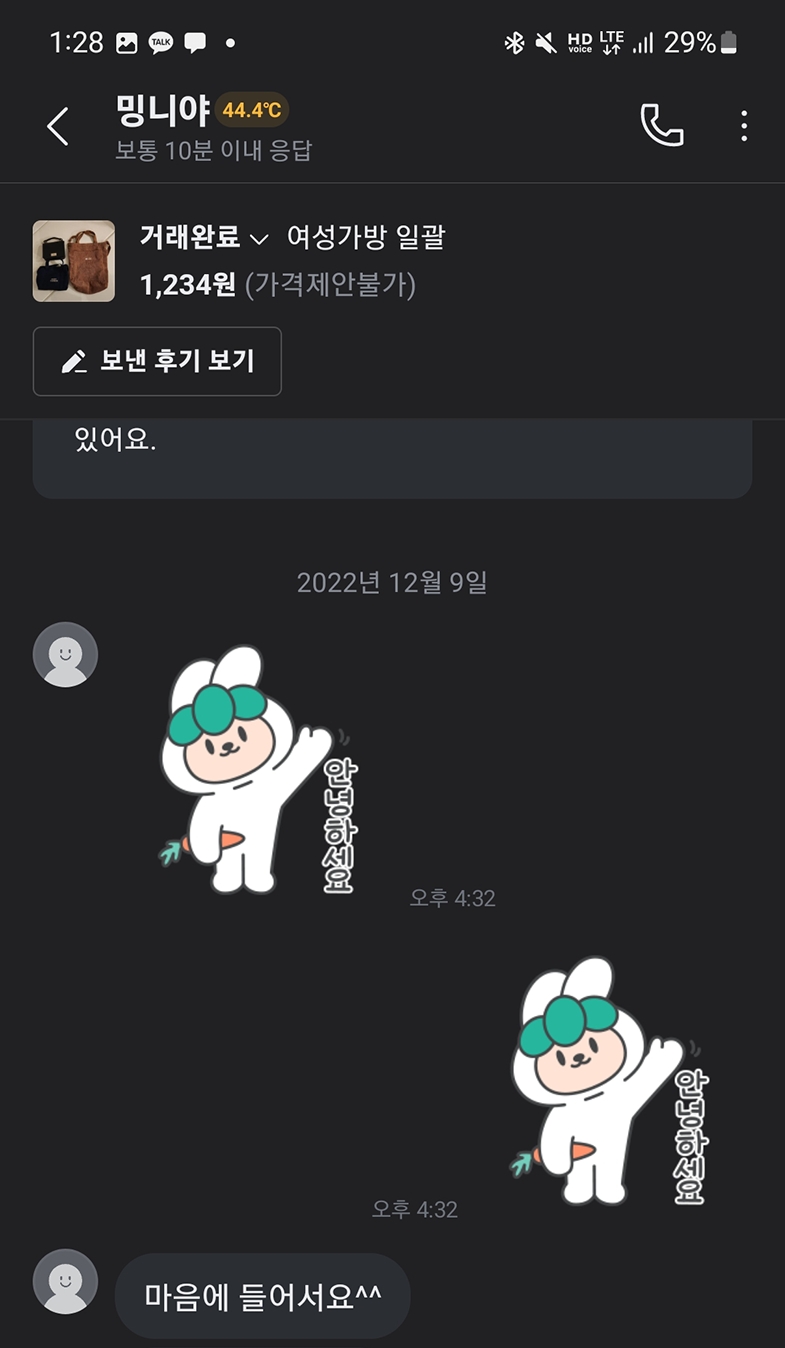Open 밍니야's profile from chat title

(164, 110)
